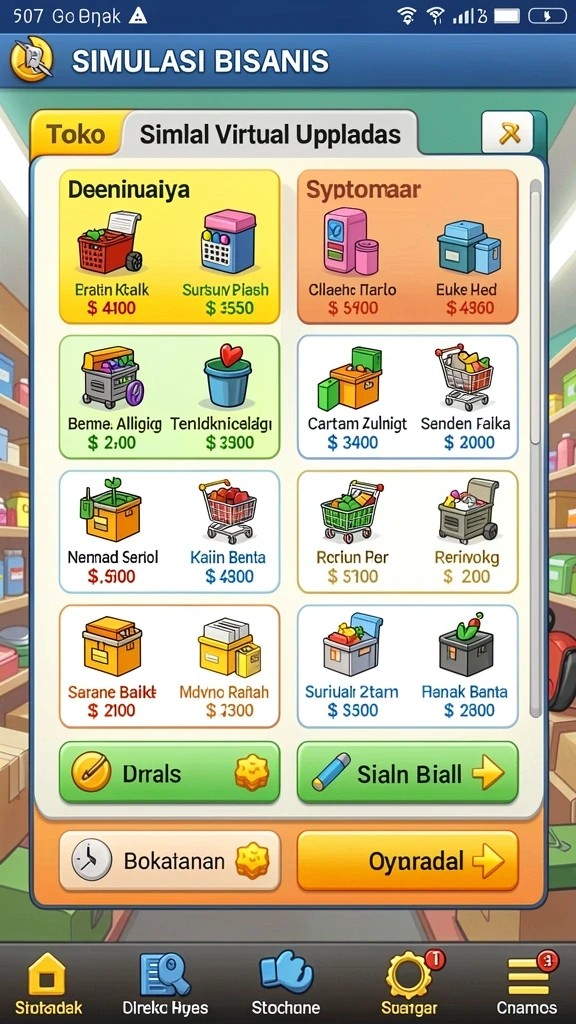Screen dimensions: 576x1024
Task: Open Bokatanan with the clock icon
Action: pos(169,861)
